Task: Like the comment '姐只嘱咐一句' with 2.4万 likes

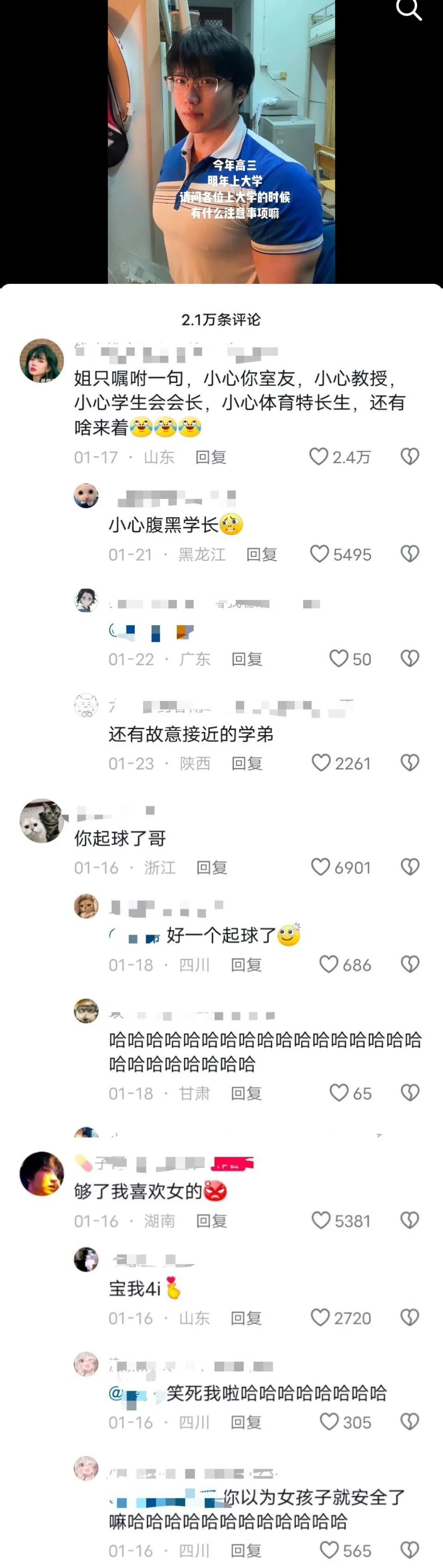Action: coord(318,456)
